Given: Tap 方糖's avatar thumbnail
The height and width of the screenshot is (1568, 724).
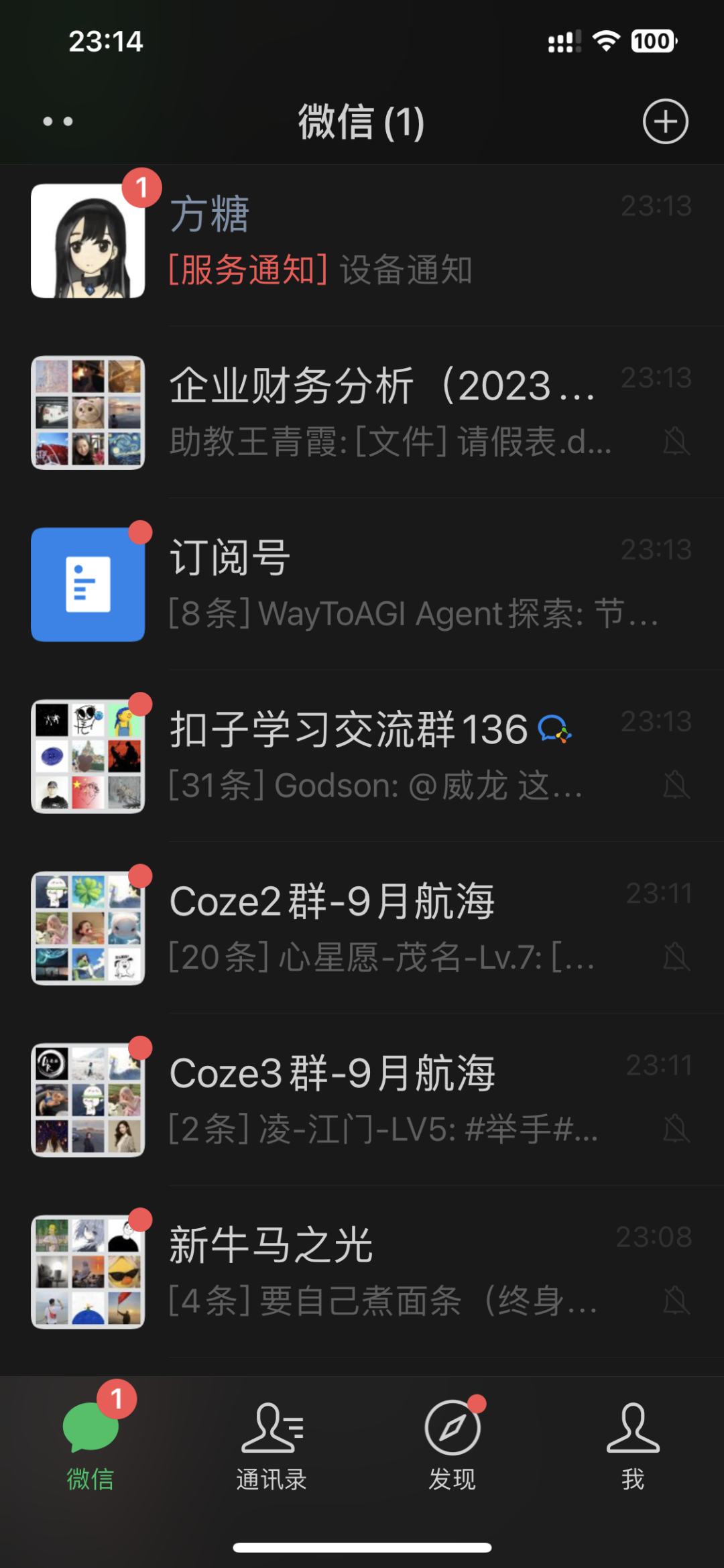Looking at the screenshot, I should click(x=88, y=241).
